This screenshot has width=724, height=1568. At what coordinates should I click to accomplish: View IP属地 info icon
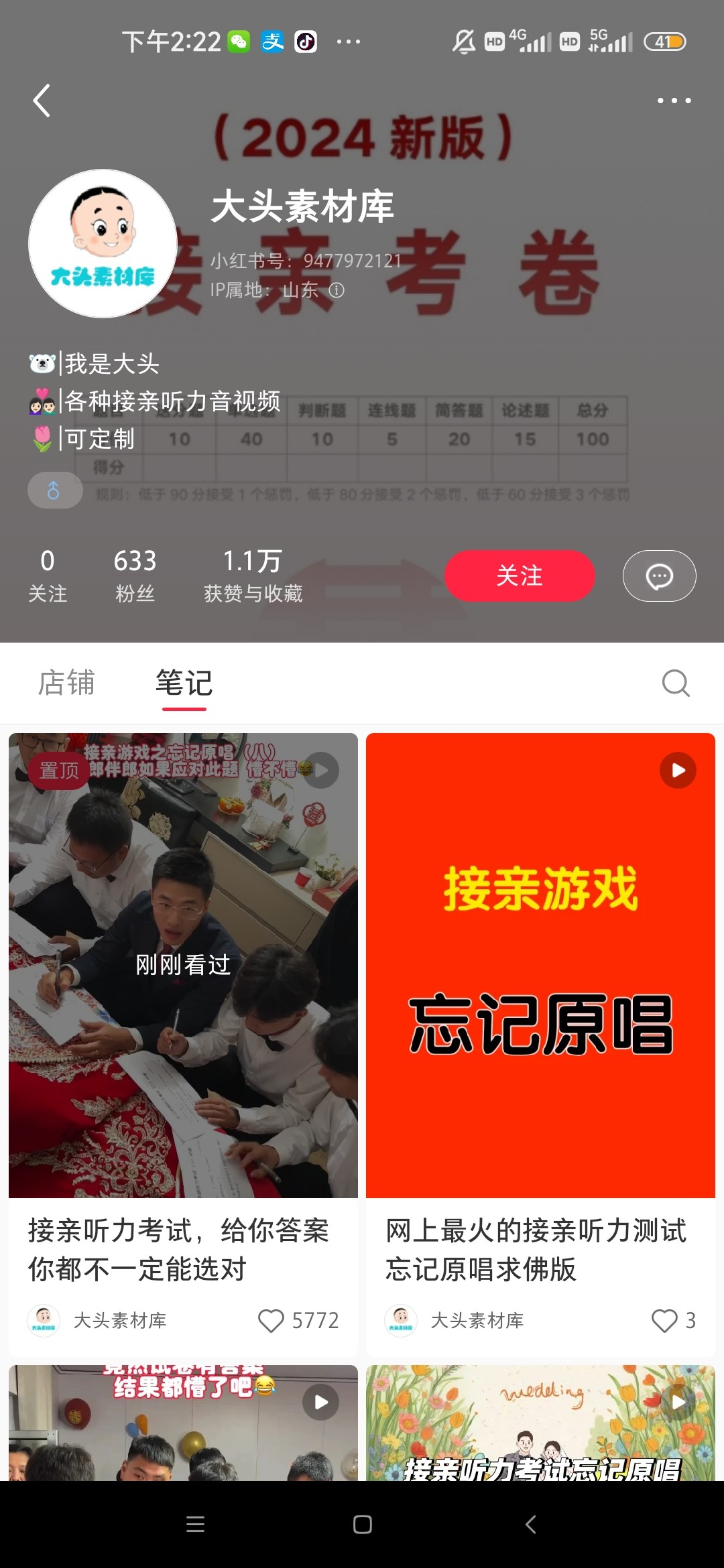pos(337,290)
